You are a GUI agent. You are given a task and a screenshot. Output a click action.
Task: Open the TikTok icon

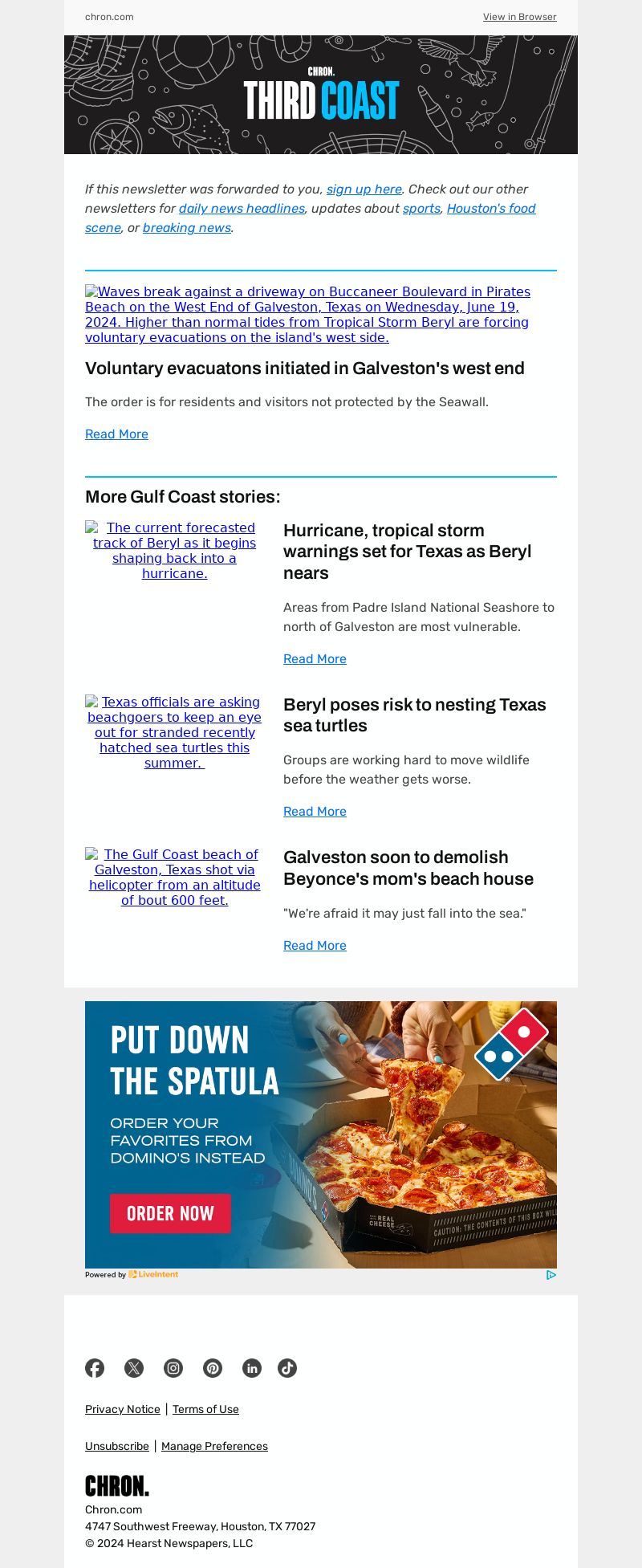pos(287,1368)
